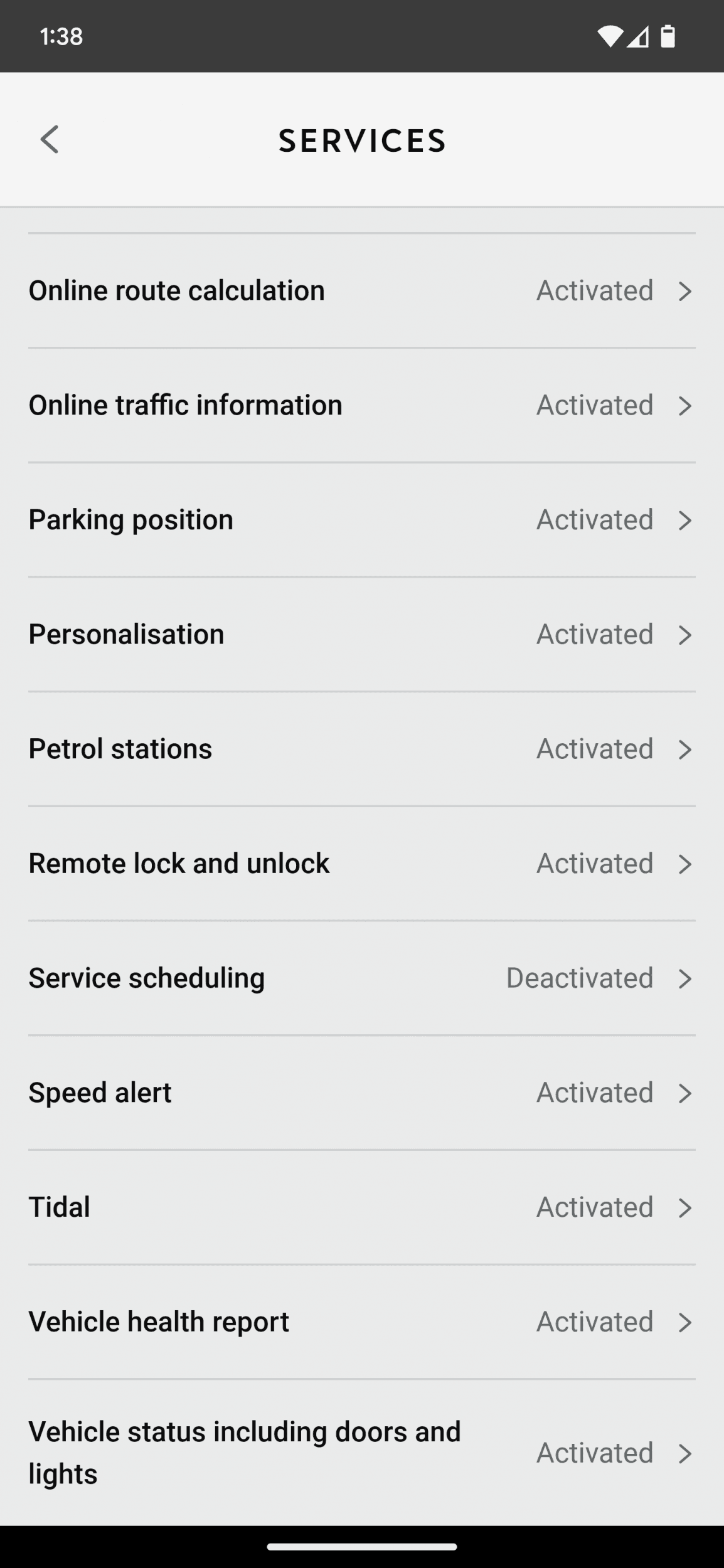Screen dimensions: 724x1568
Task: Open Online traffic information settings
Action: (x=361, y=405)
